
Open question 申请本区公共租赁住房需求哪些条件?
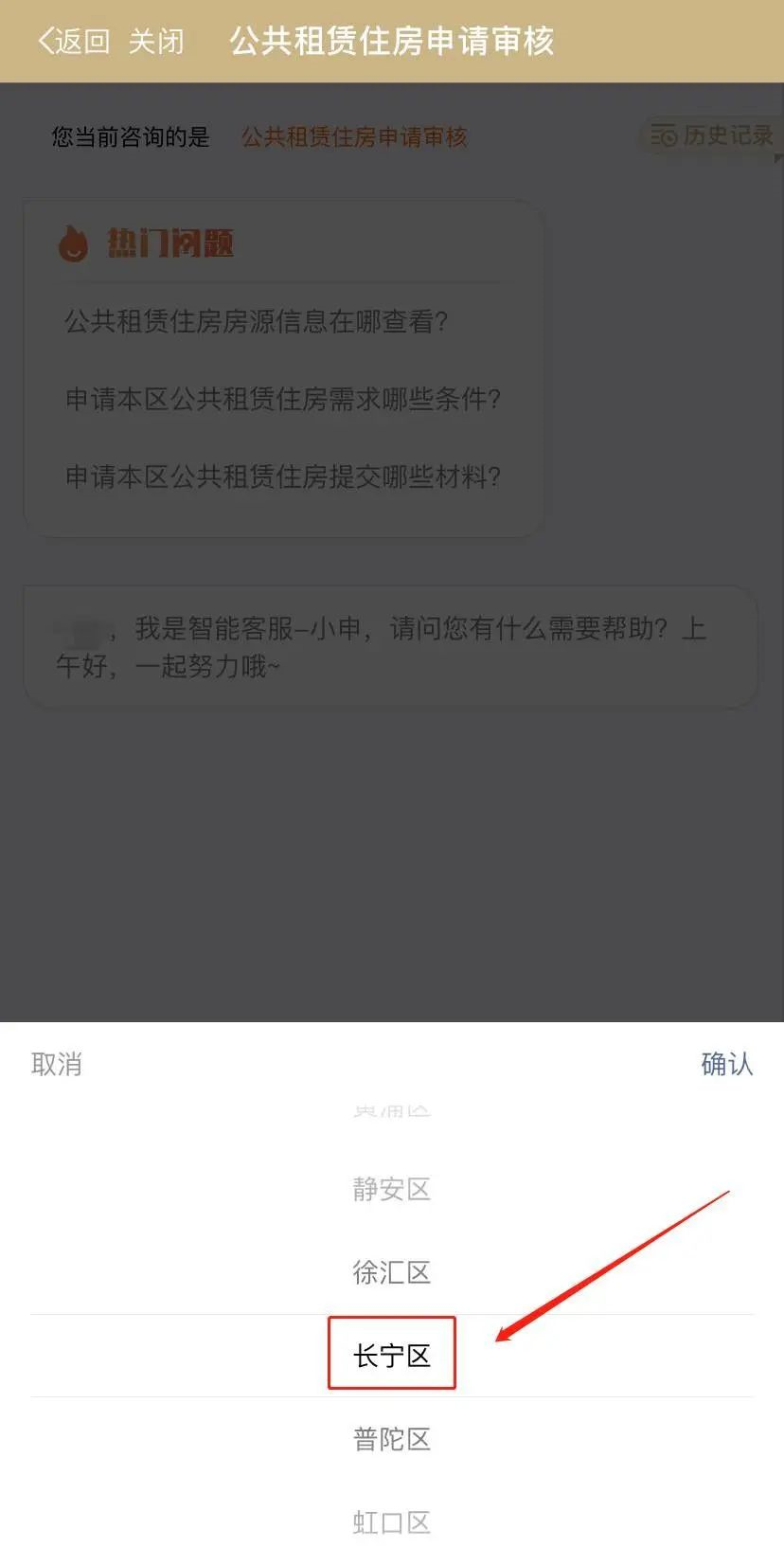[x=282, y=399]
